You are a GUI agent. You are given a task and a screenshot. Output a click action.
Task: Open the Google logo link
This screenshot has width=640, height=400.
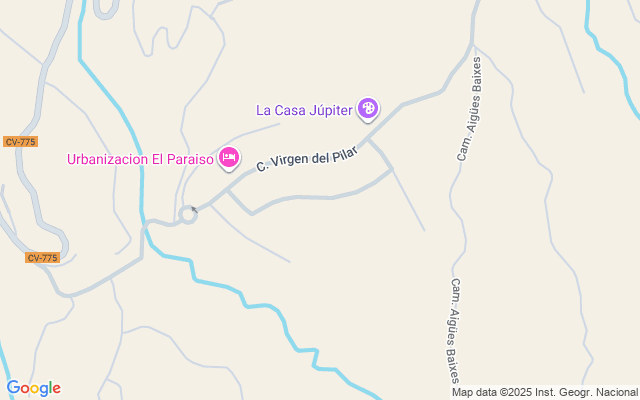[x=34, y=388]
